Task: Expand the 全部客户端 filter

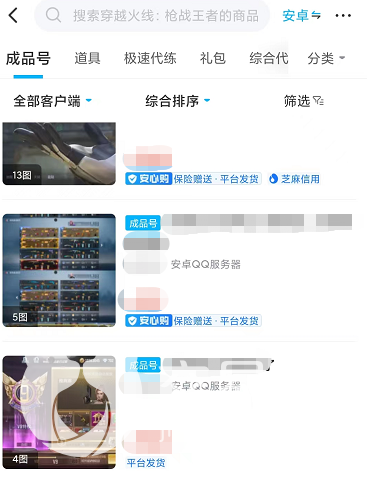Action: [52, 101]
